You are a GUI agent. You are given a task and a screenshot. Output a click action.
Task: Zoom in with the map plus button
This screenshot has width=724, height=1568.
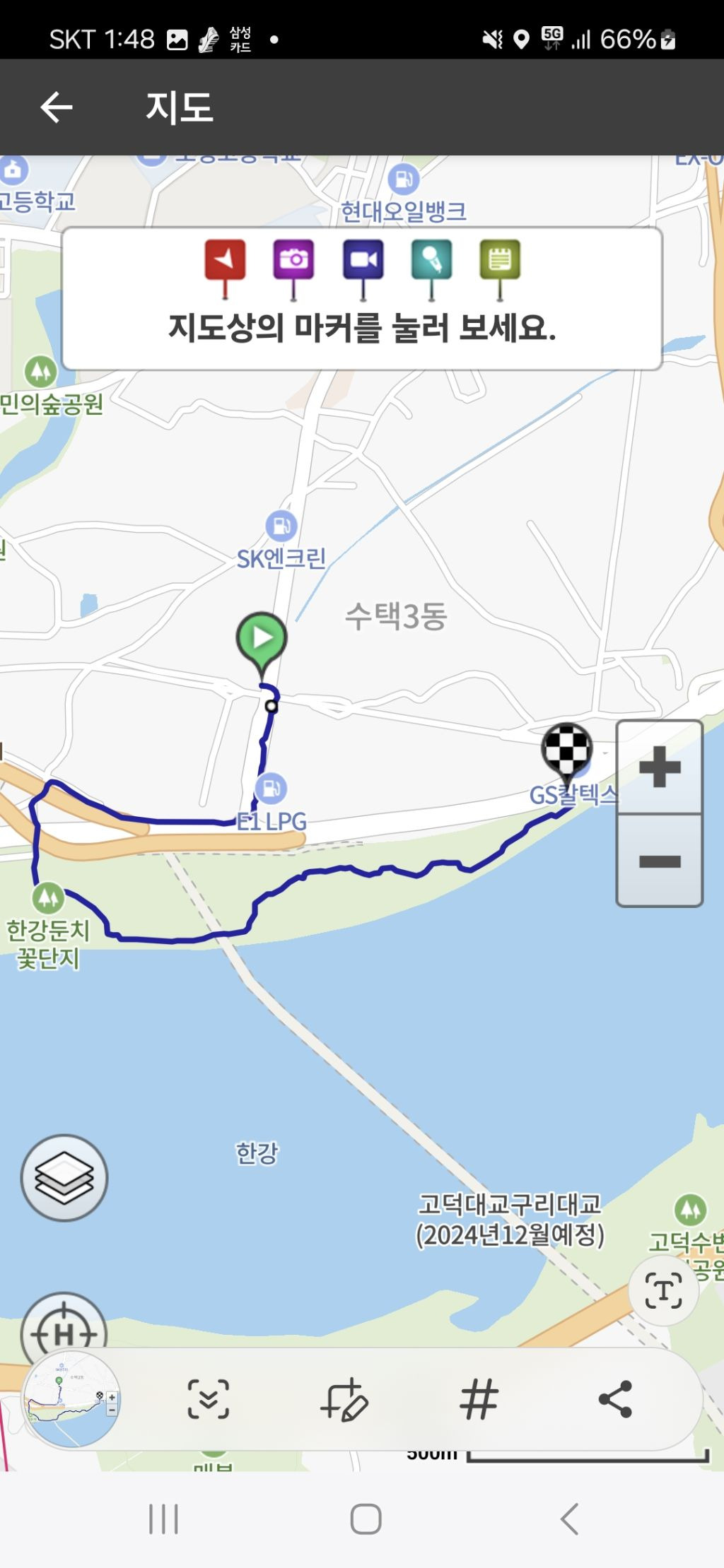click(659, 767)
